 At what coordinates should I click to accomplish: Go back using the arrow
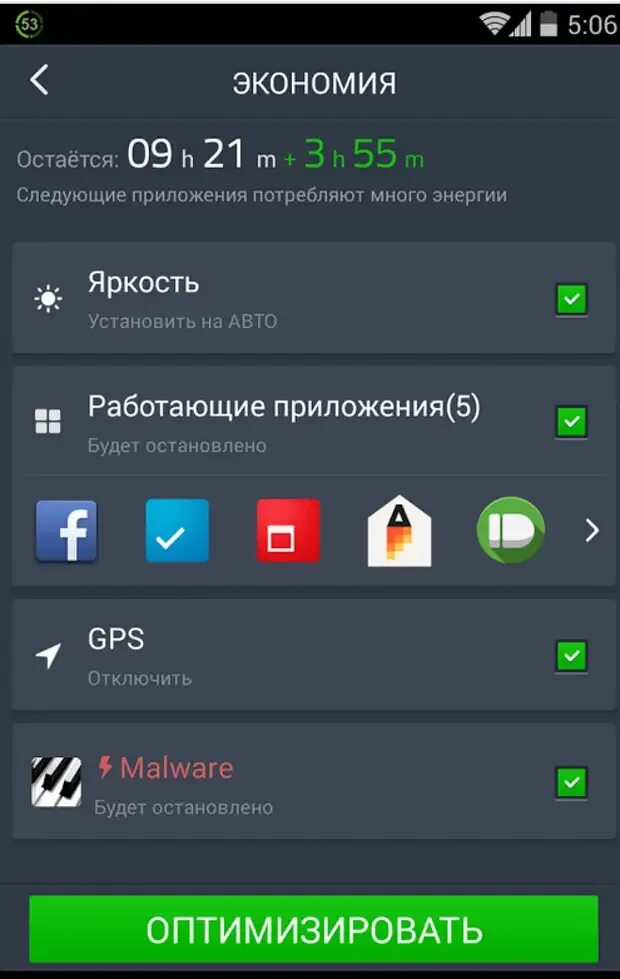click(x=39, y=81)
